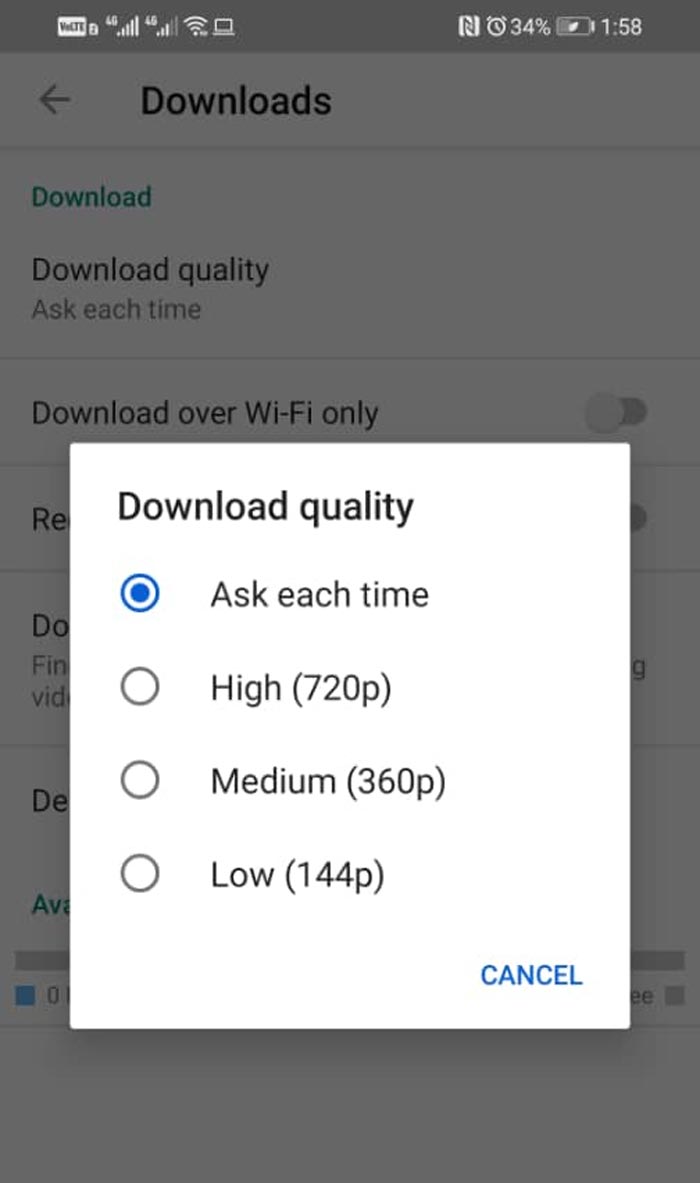Dismiss the dialog with Cancel
Image resolution: width=700 pixels, height=1183 pixels.
[x=531, y=975]
